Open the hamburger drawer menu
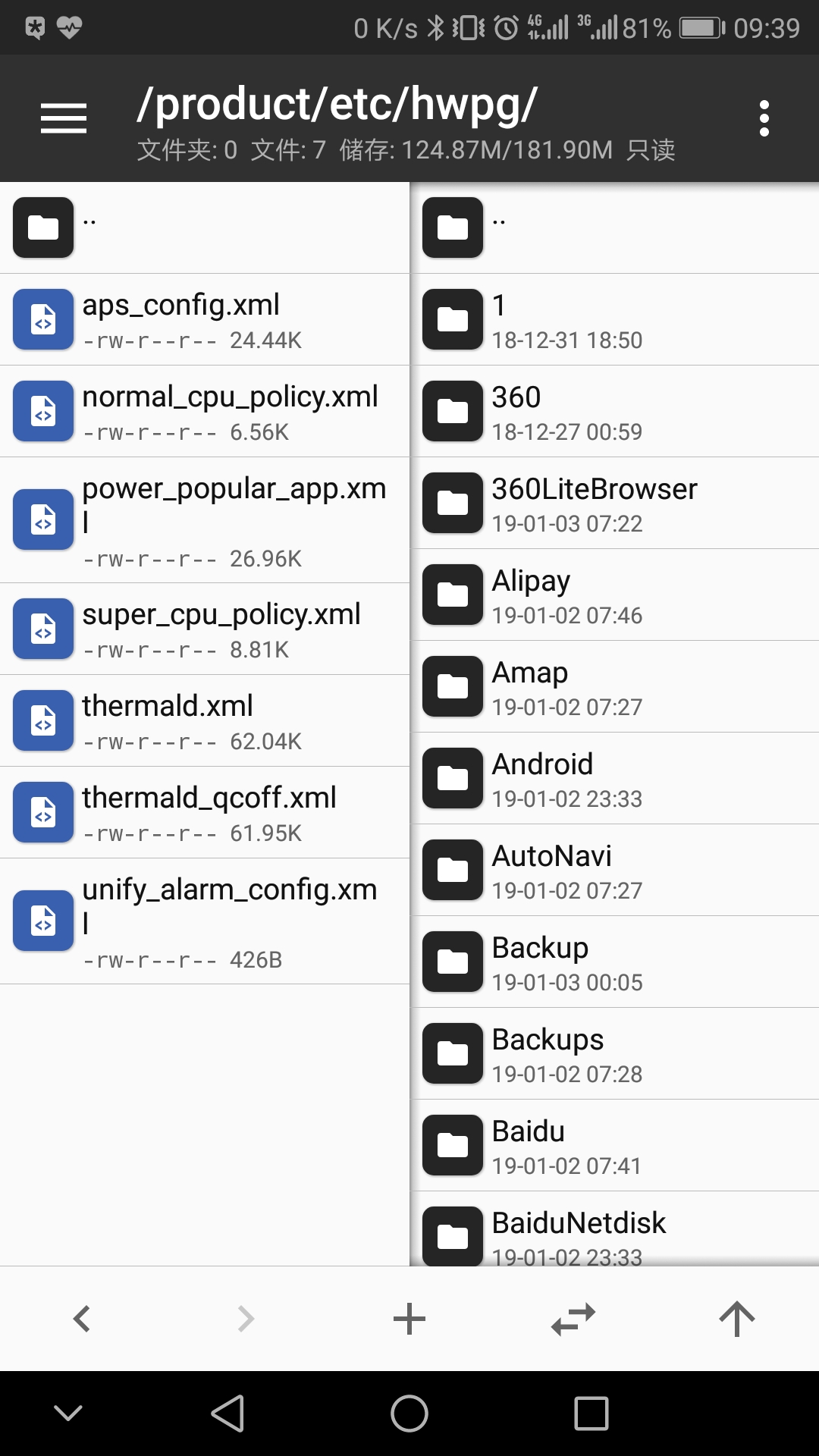This screenshot has height=1456, width=819. 64,118
